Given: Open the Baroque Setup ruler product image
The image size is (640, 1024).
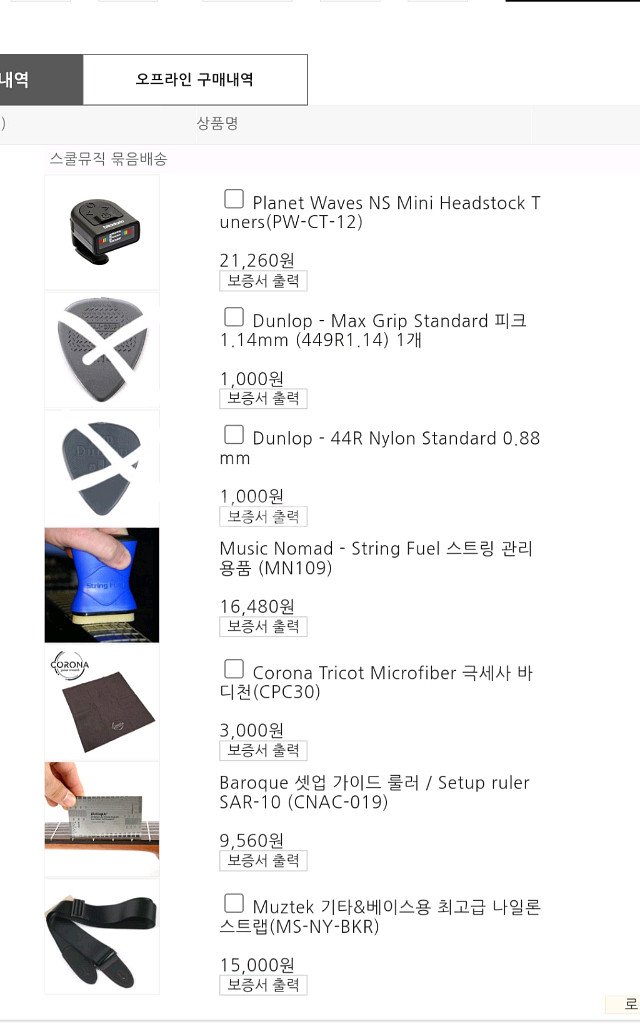Looking at the screenshot, I should tap(102, 819).
